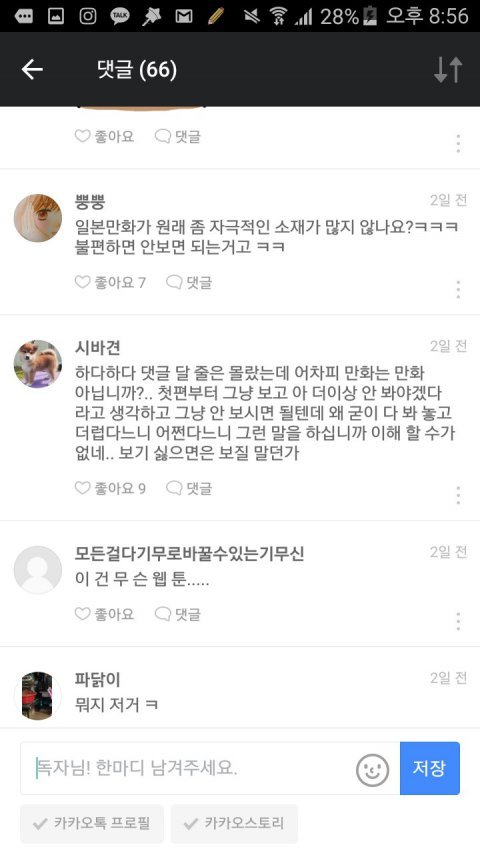Save comment with 저장 button

coord(429,768)
